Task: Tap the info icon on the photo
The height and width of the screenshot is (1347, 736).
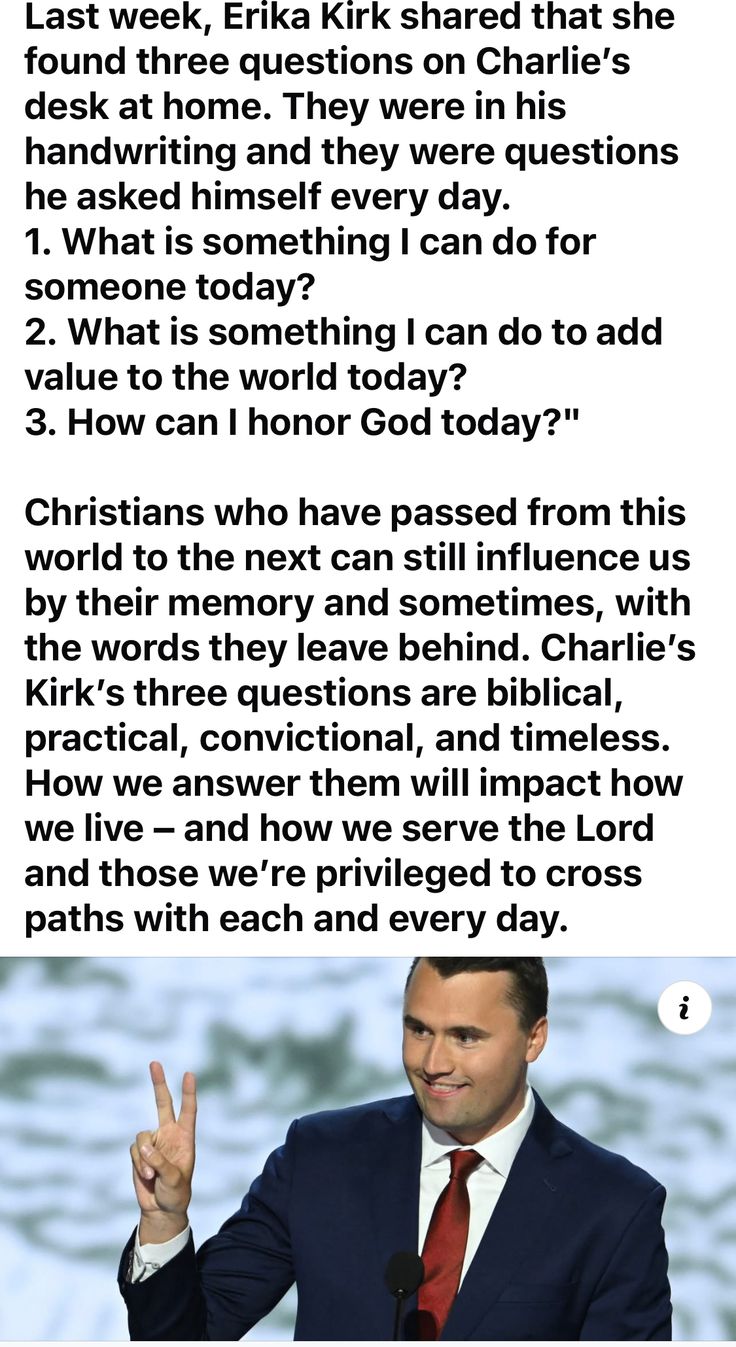Action: coord(685,1008)
